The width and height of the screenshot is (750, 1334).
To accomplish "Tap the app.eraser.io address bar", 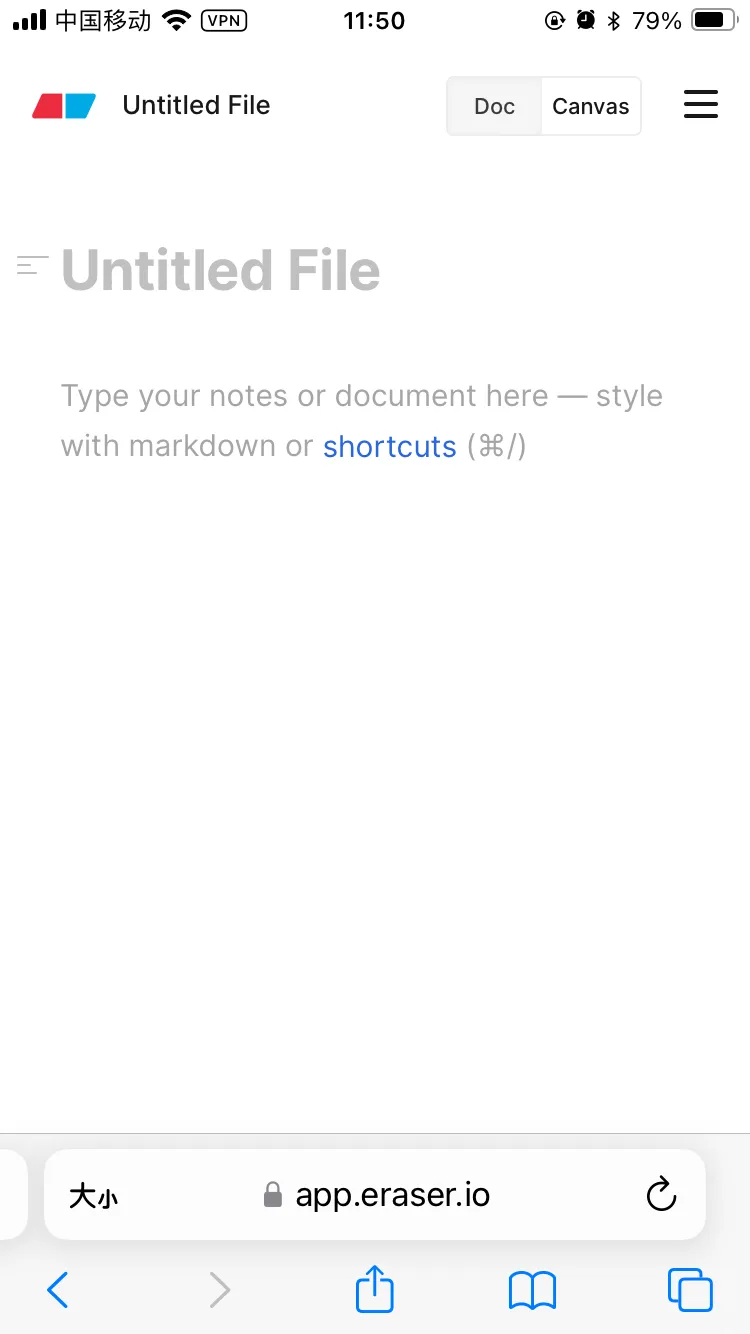I will click(x=390, y=1195).
